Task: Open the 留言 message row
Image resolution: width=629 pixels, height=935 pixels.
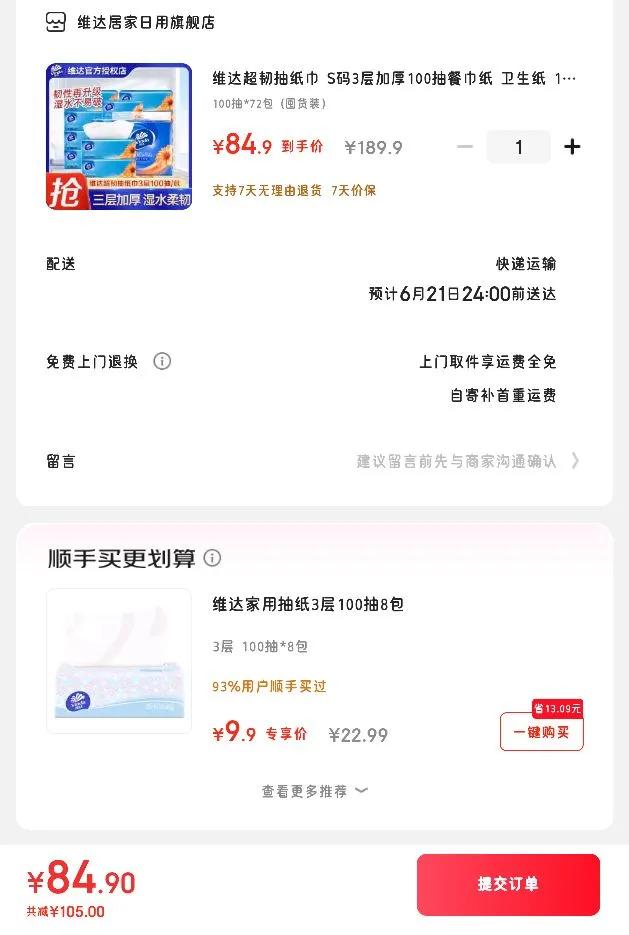Action: 314,461
